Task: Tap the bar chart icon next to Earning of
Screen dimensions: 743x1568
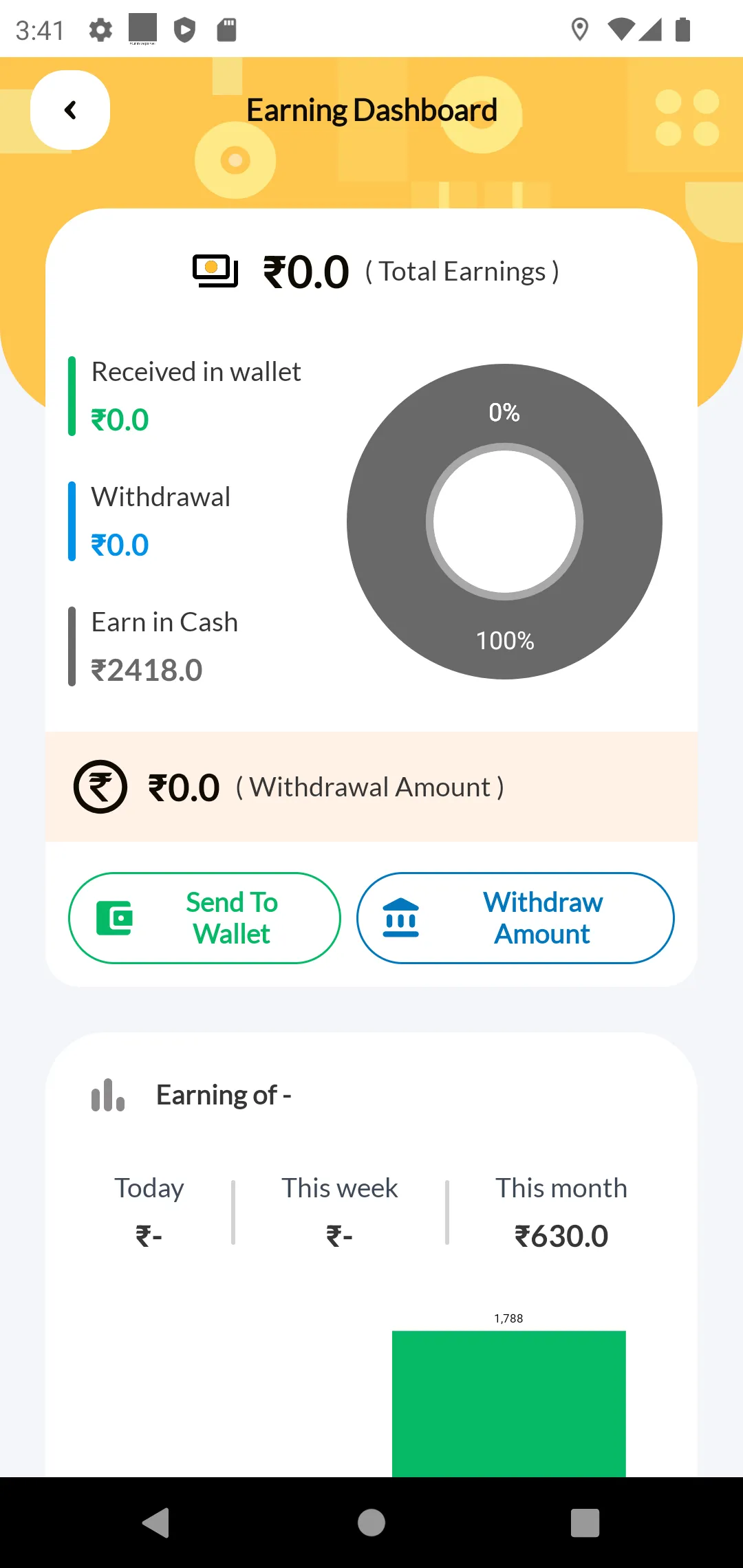Action: 107,1093
